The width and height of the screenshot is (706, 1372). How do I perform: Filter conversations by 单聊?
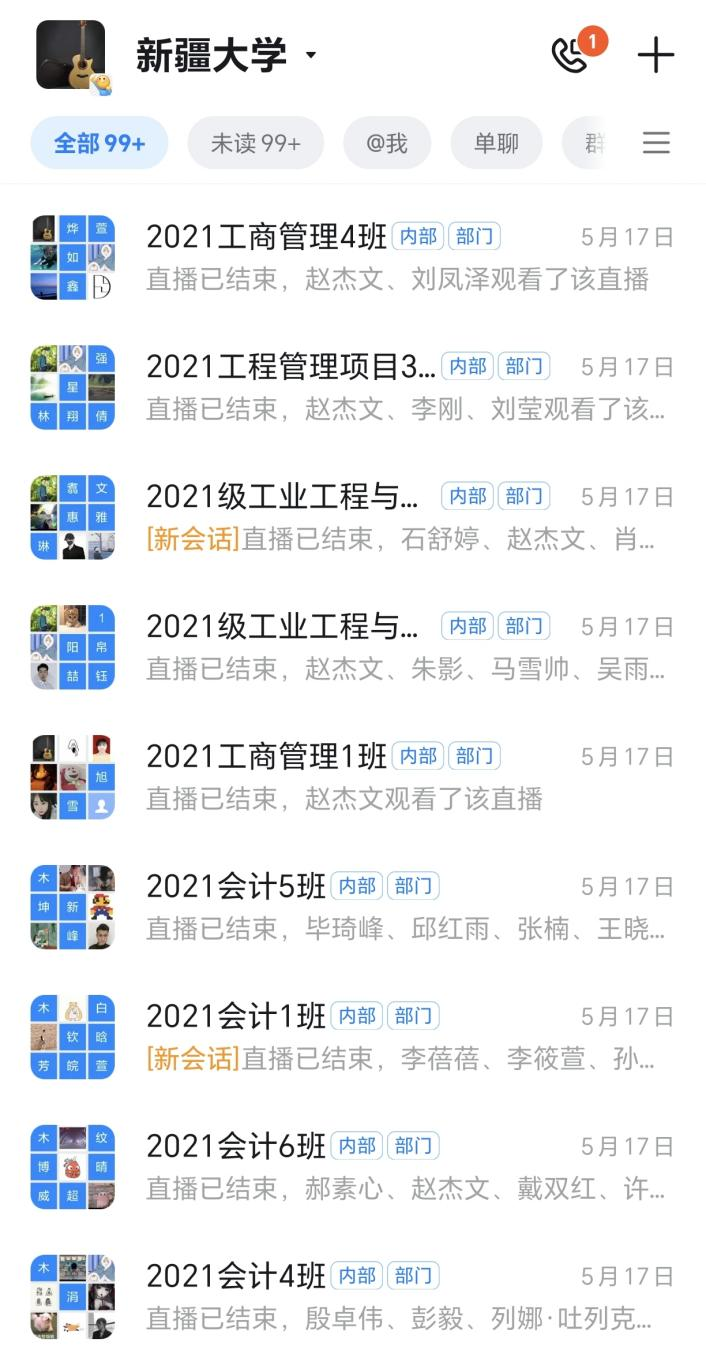pos(496,143)
